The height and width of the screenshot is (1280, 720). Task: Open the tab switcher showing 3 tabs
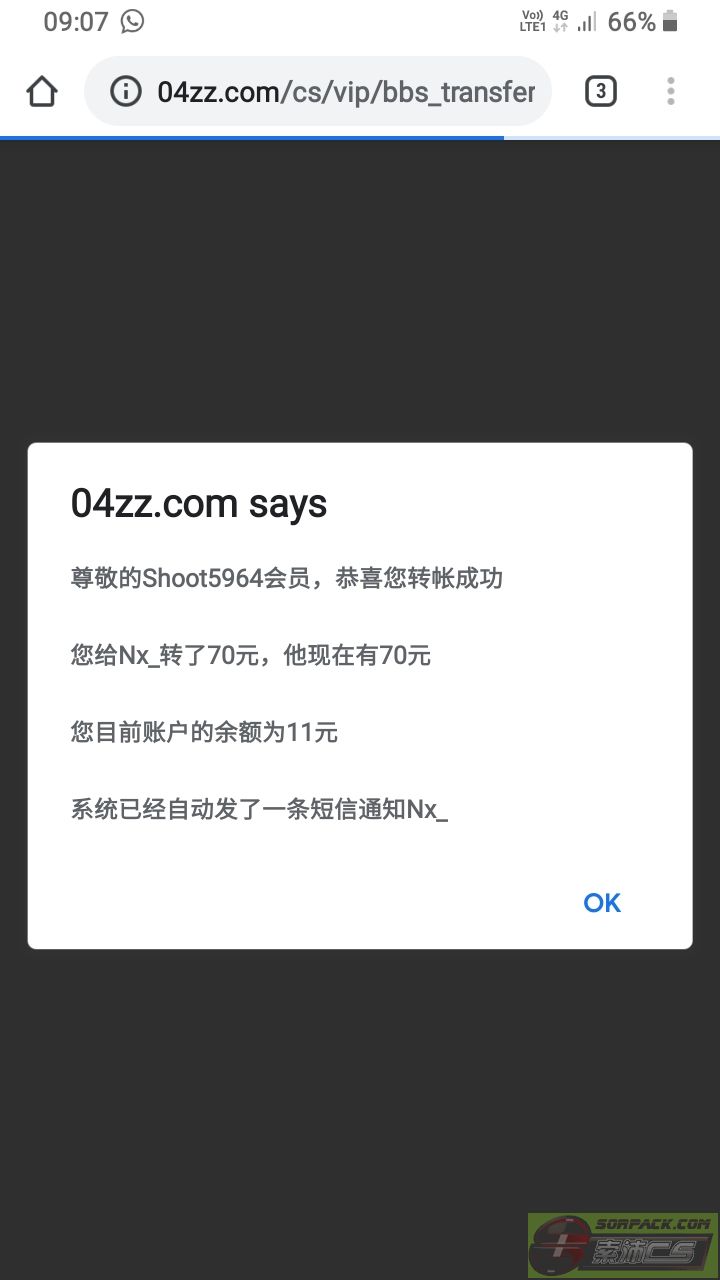(x=600, y=92)
